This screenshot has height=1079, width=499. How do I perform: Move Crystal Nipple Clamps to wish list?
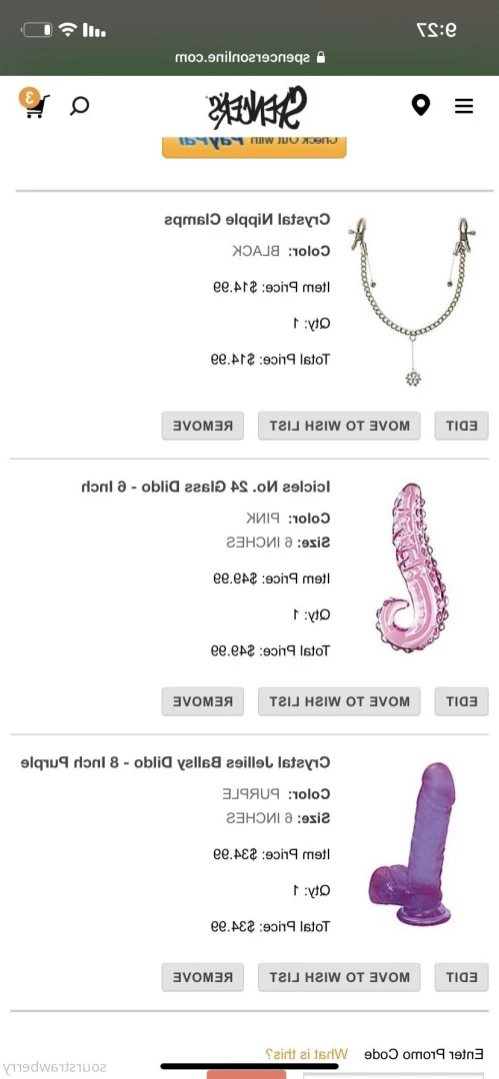339,426
